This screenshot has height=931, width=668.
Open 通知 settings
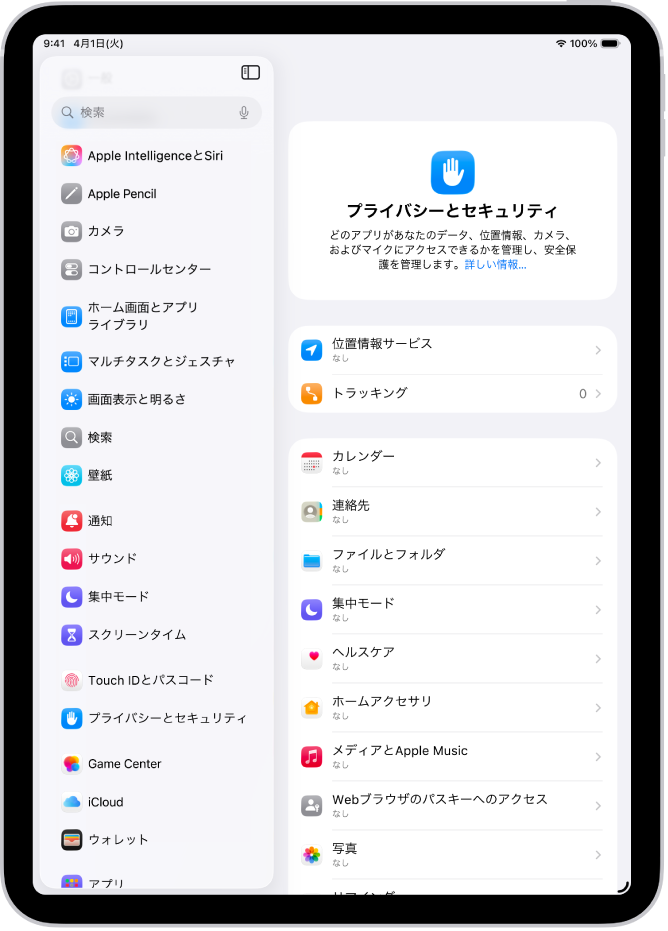[x=100, y=521]
